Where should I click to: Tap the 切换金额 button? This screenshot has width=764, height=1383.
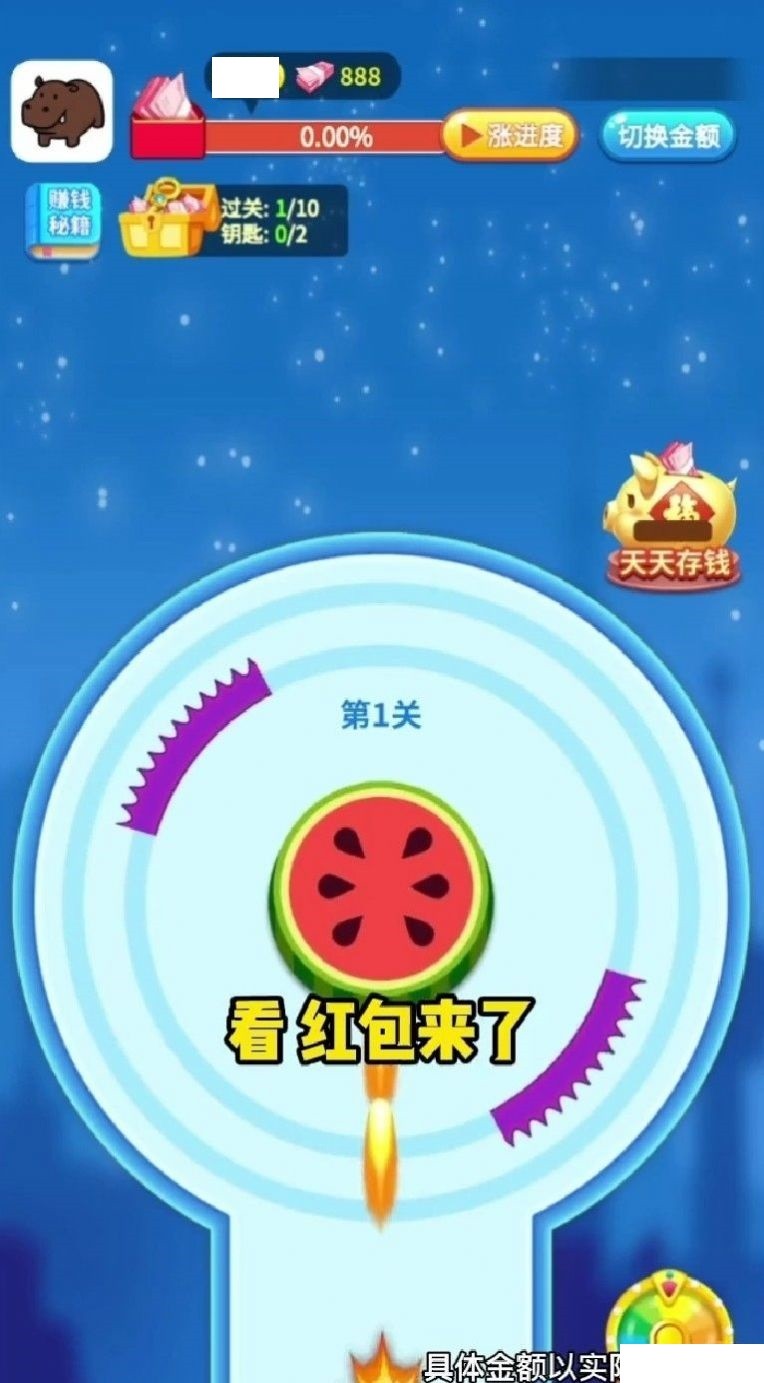(x=668, y=137)
